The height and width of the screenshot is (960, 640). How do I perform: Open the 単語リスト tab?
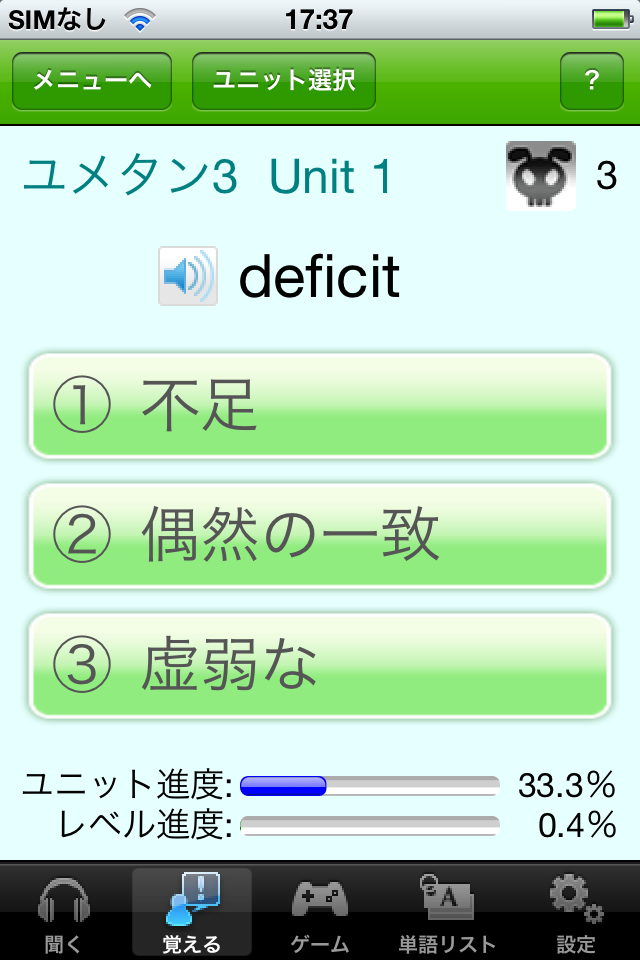(447, 912)
